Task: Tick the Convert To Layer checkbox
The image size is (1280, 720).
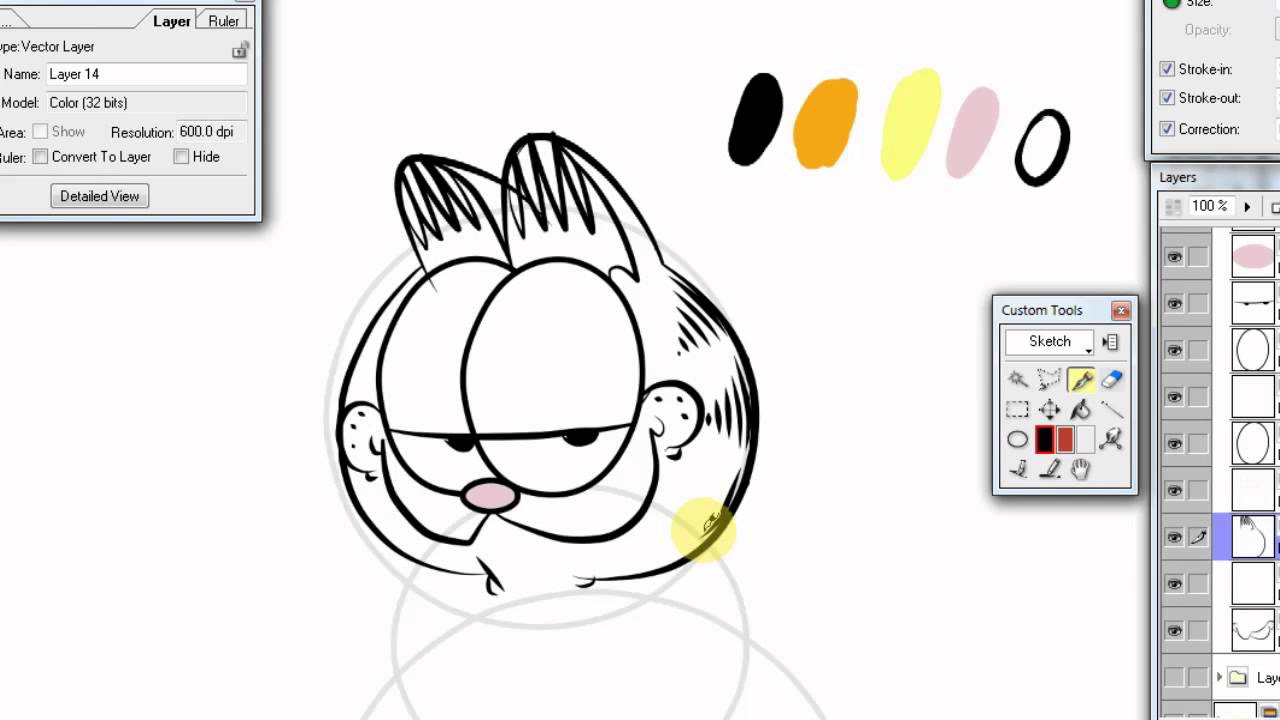Action: (40, 157)
